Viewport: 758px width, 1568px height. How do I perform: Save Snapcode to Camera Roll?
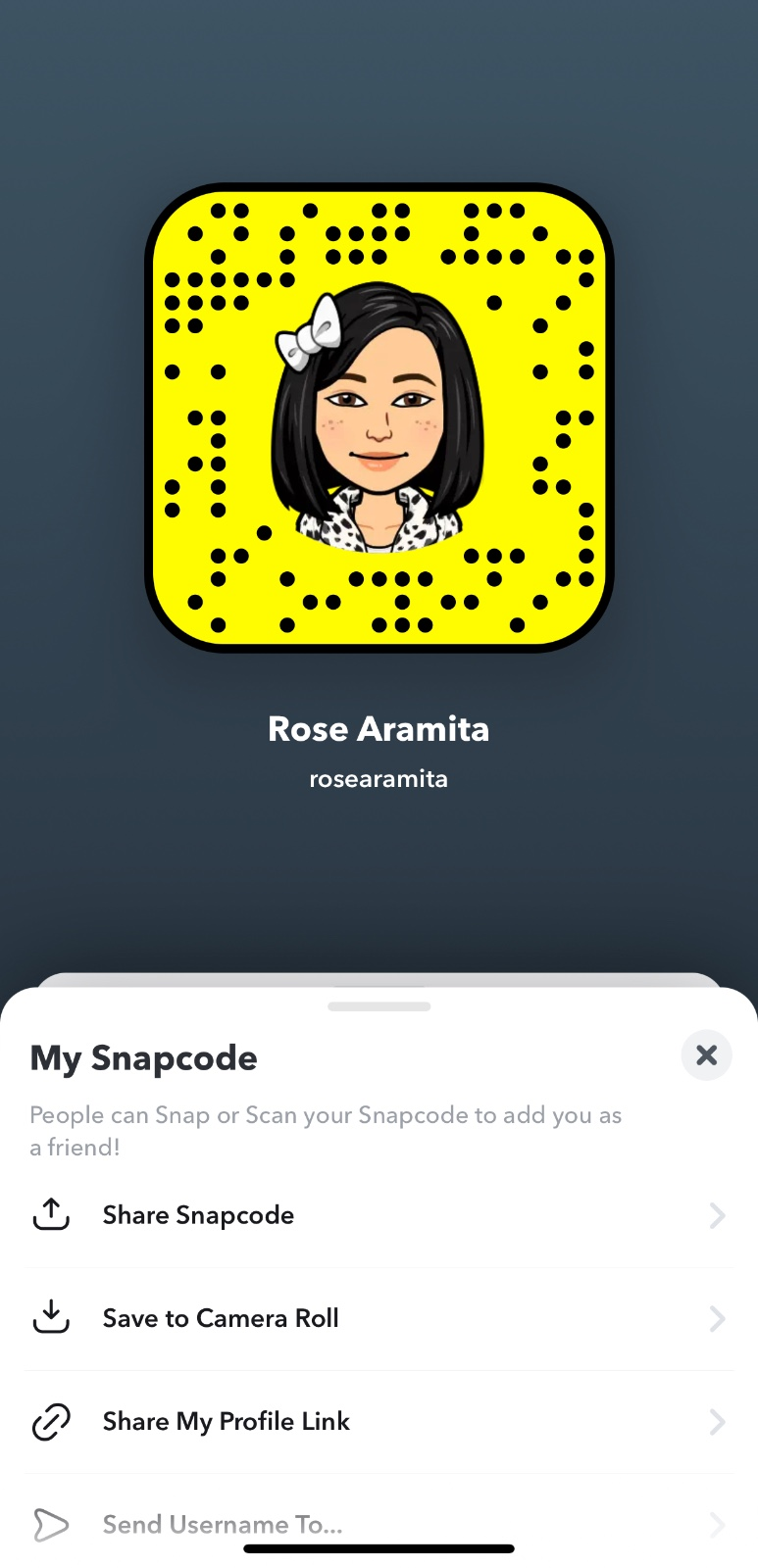coord(379,1318)
